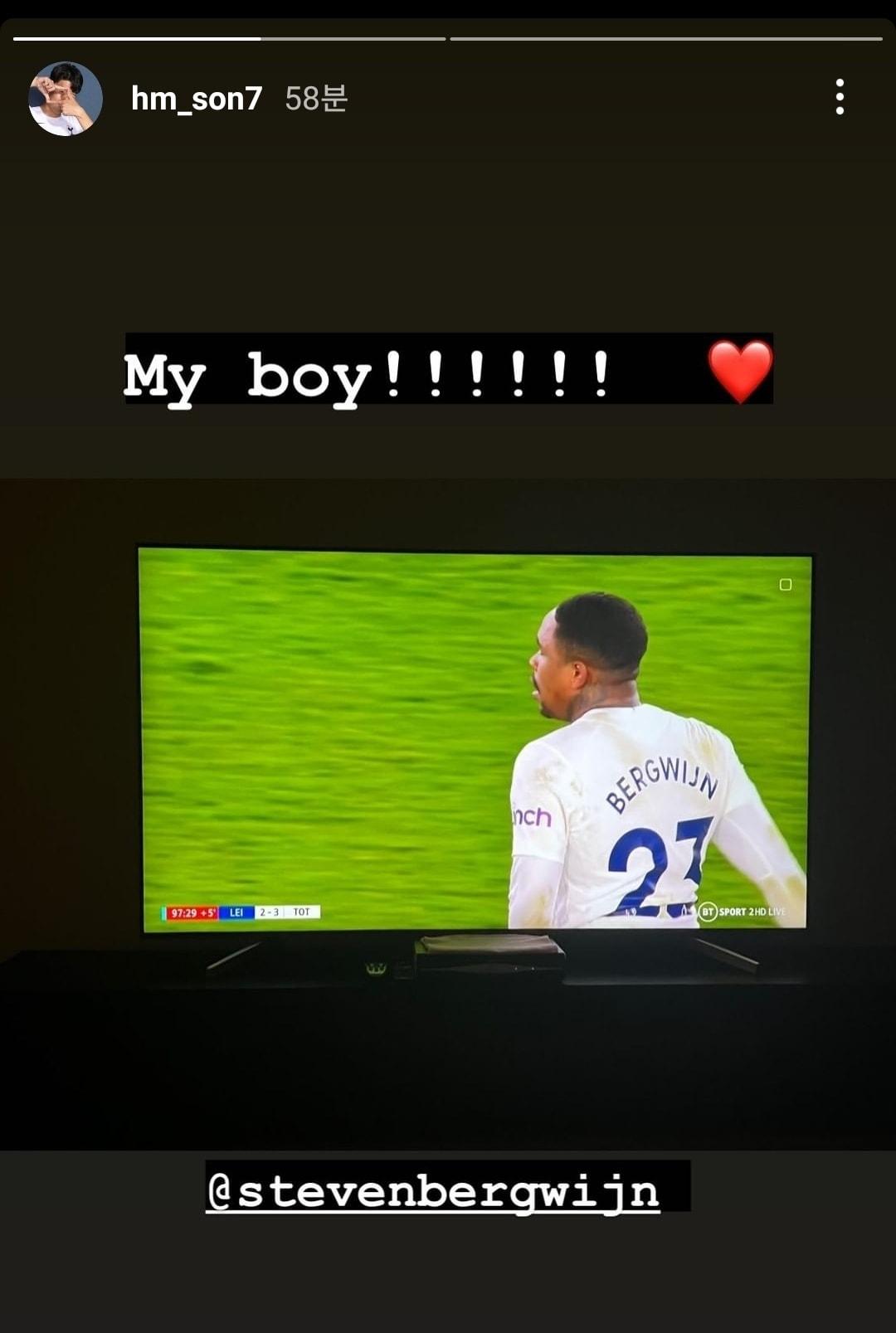
Task: Open the hm_son7 username link
Action: click(x=197, y=99)
